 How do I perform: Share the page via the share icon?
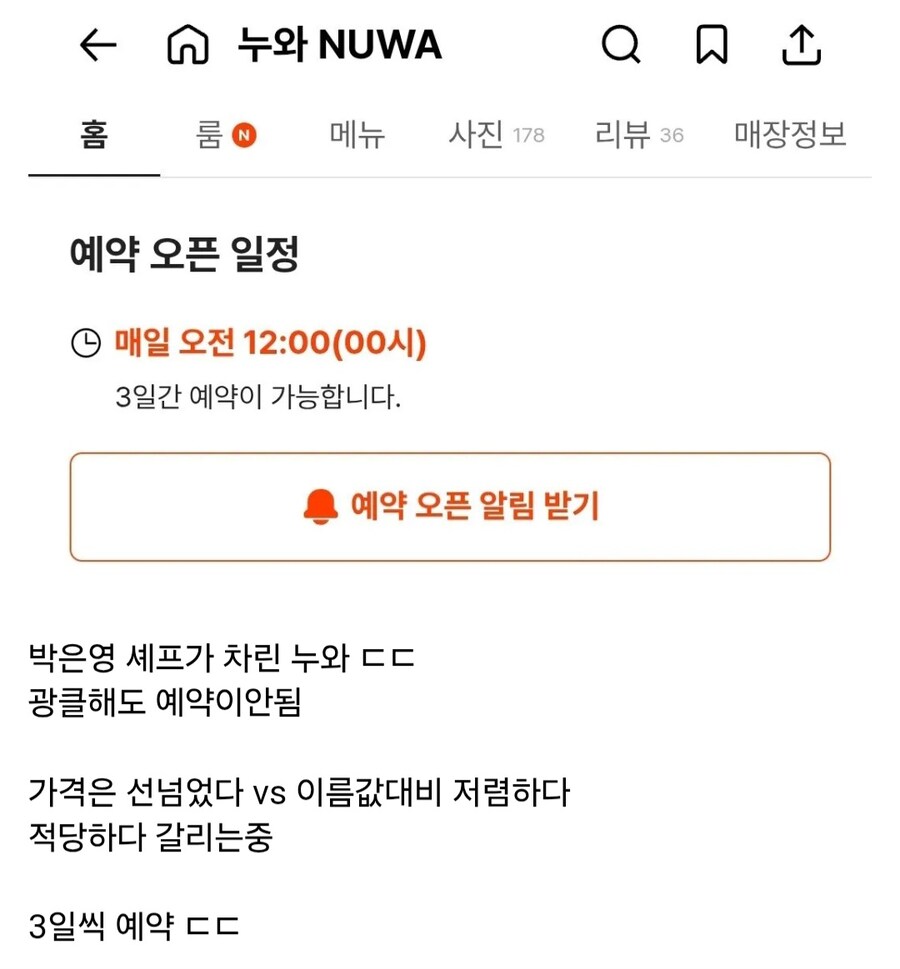click(x=801, y=45)
